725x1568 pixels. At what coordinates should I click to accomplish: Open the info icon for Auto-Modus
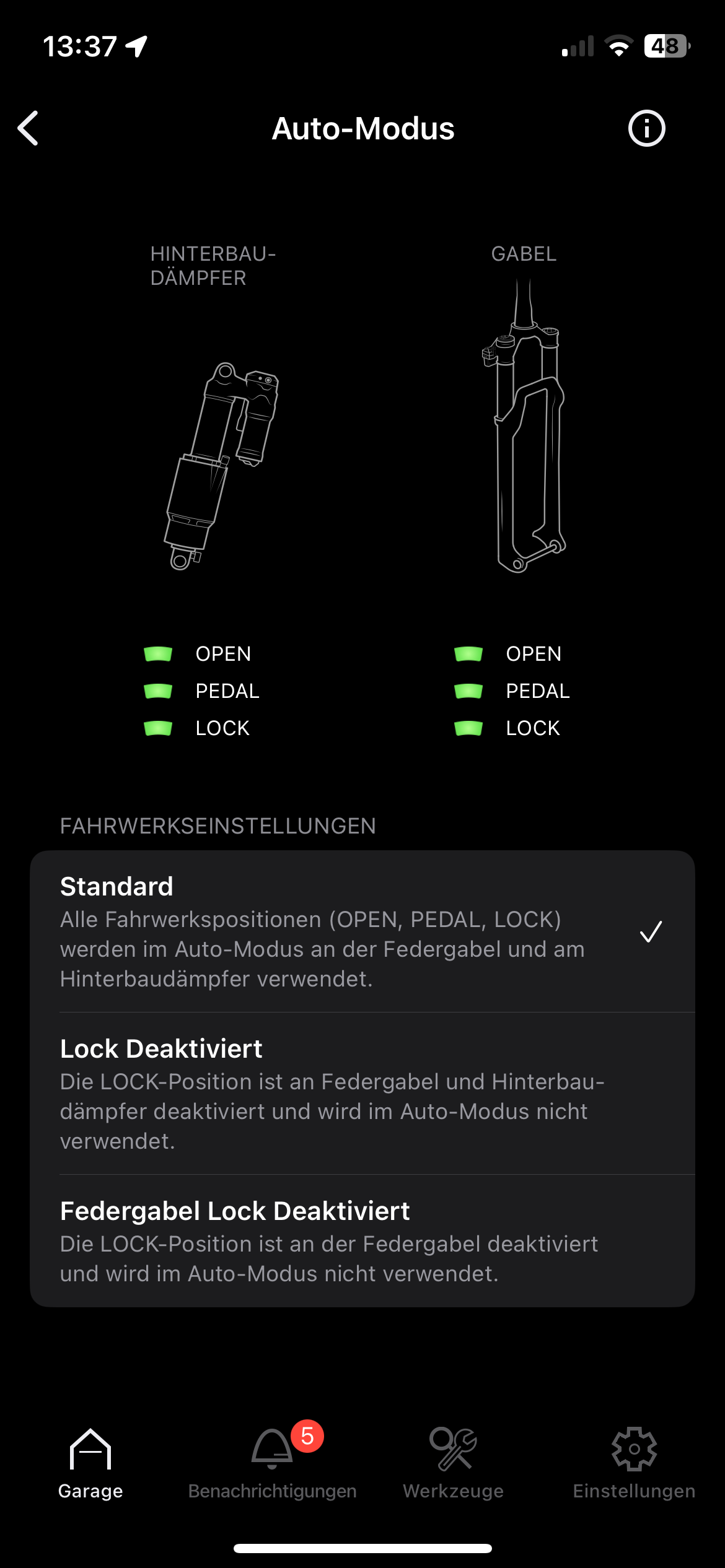tap(646, 128)
